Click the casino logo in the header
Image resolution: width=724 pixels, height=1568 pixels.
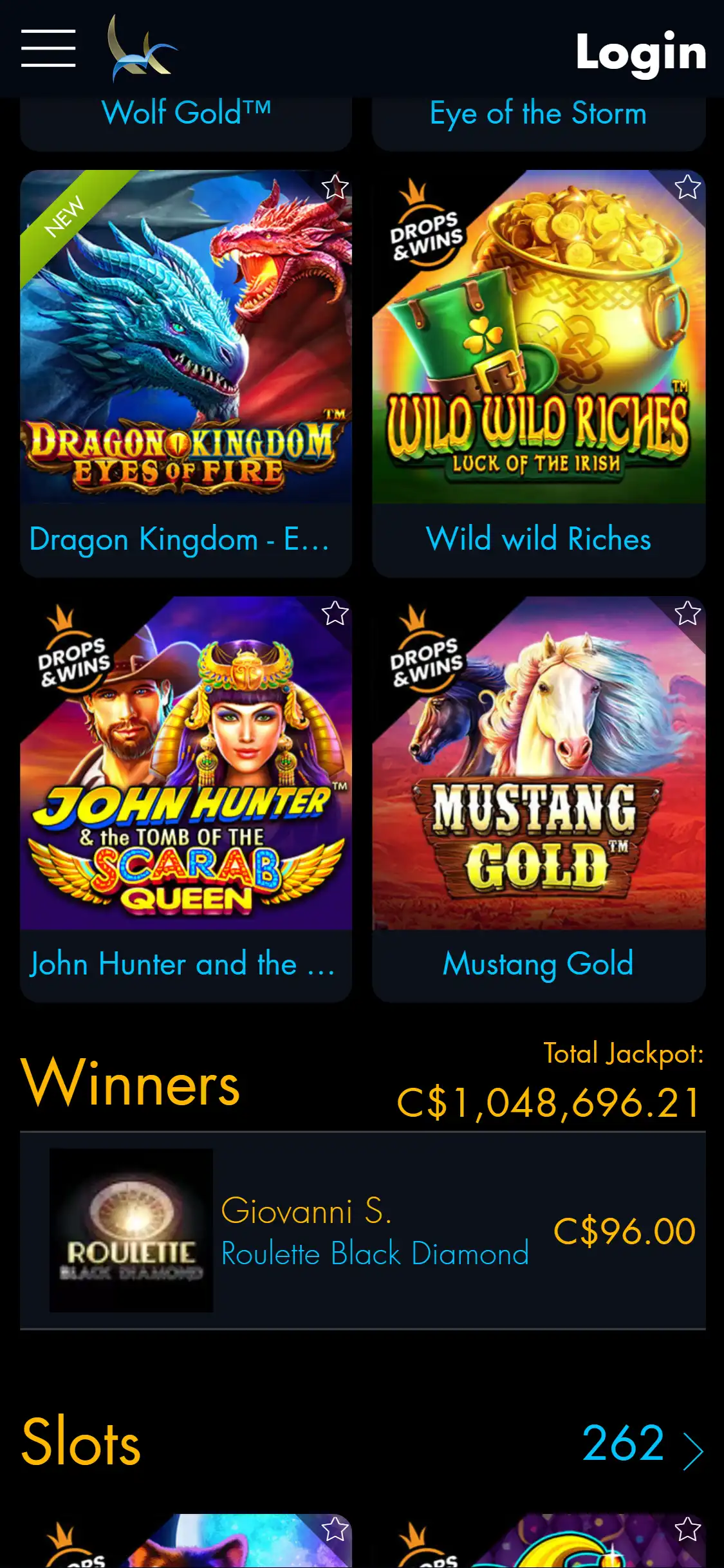(x=140, y=48)
